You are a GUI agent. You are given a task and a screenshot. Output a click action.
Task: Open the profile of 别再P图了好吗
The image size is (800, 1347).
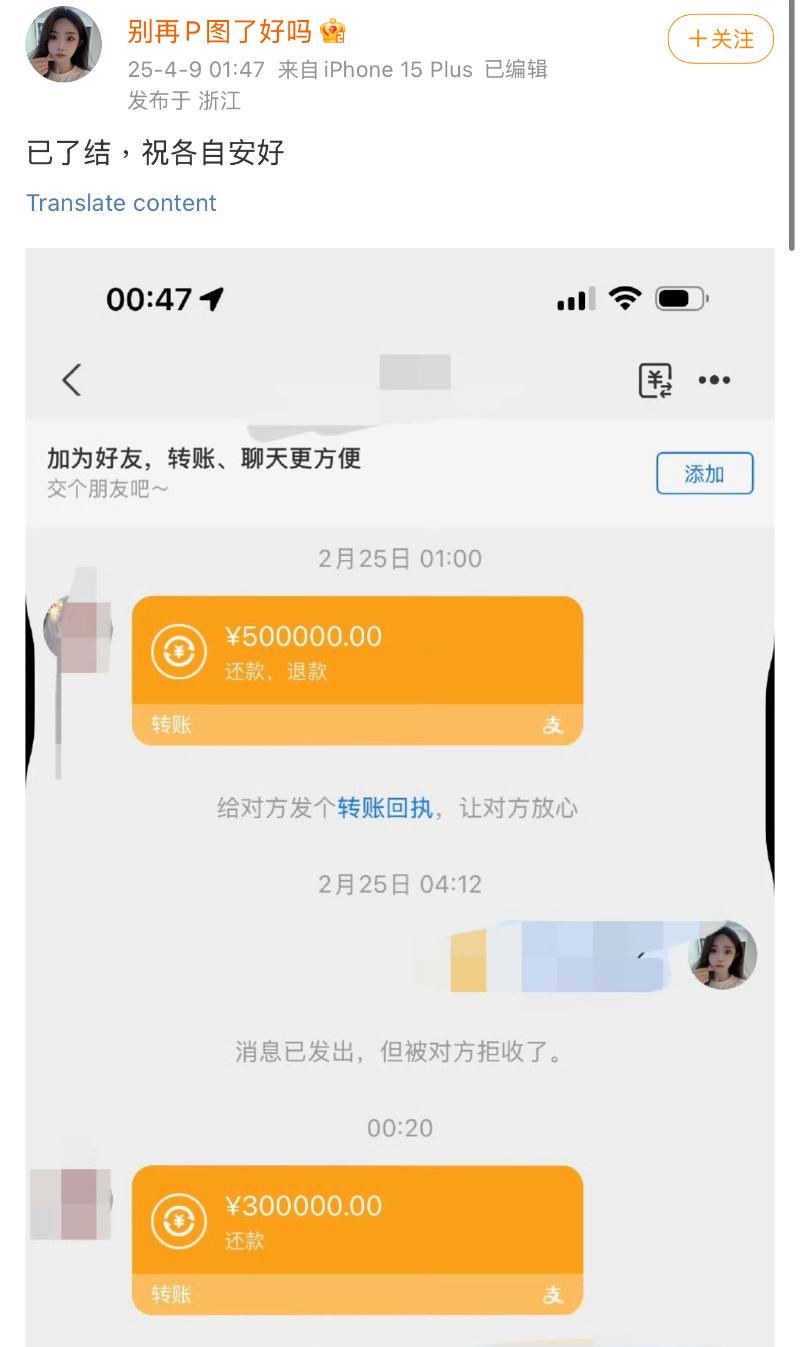(x=220, y=32)
